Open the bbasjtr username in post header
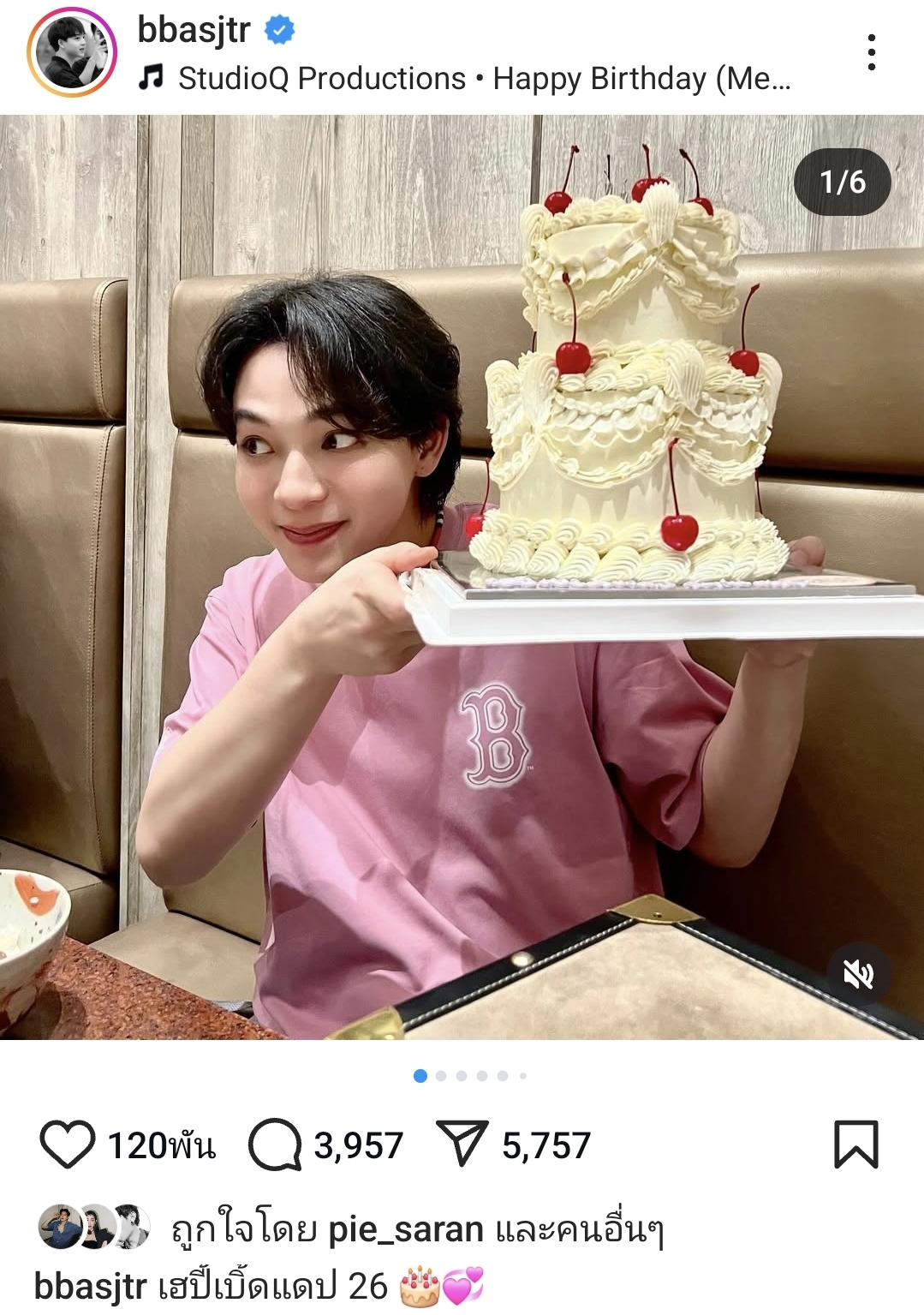The width and height of the screenshot is (924, 1315). pos(194,30)
